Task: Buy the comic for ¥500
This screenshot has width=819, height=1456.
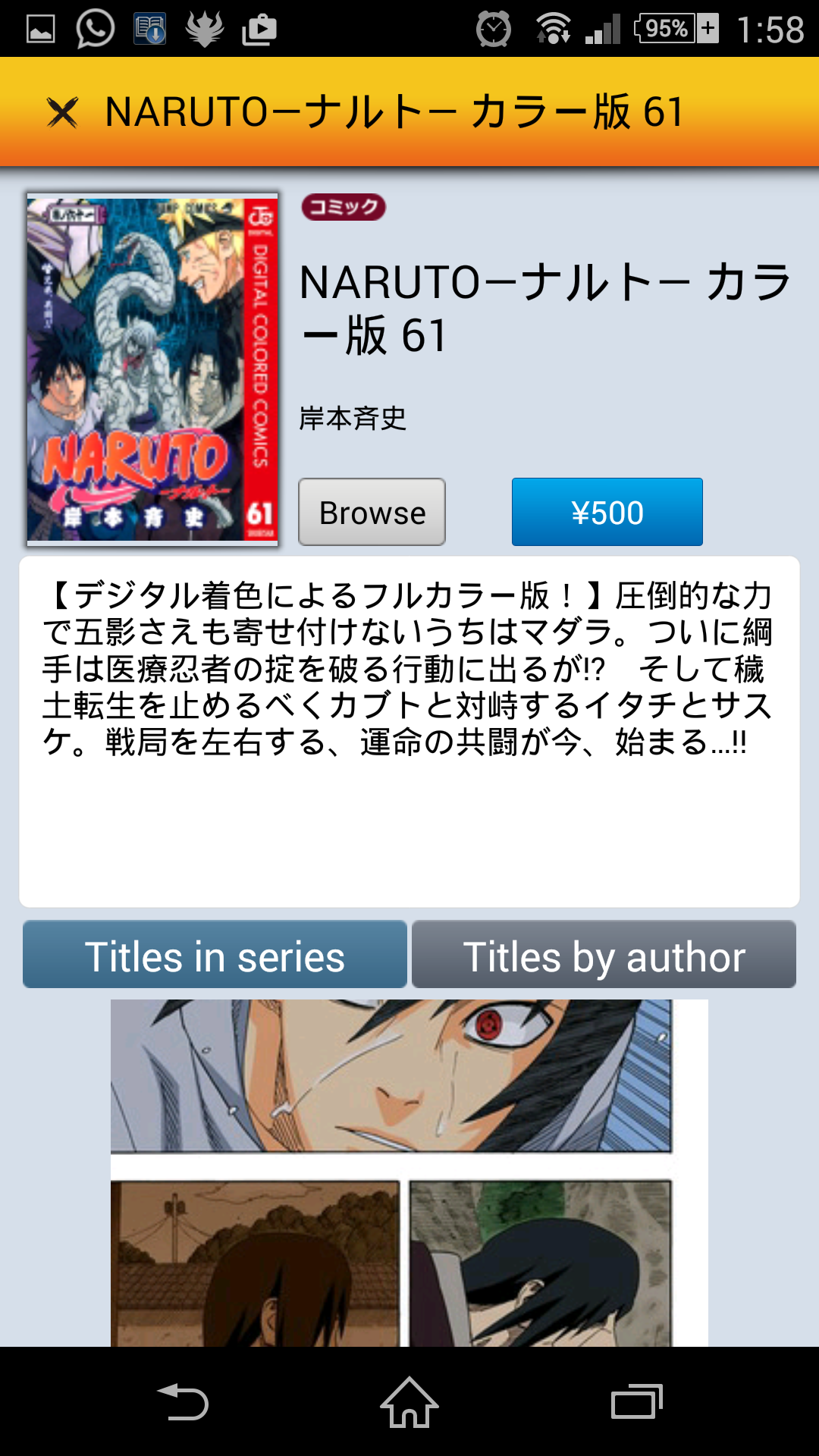Action: (607, 512)
